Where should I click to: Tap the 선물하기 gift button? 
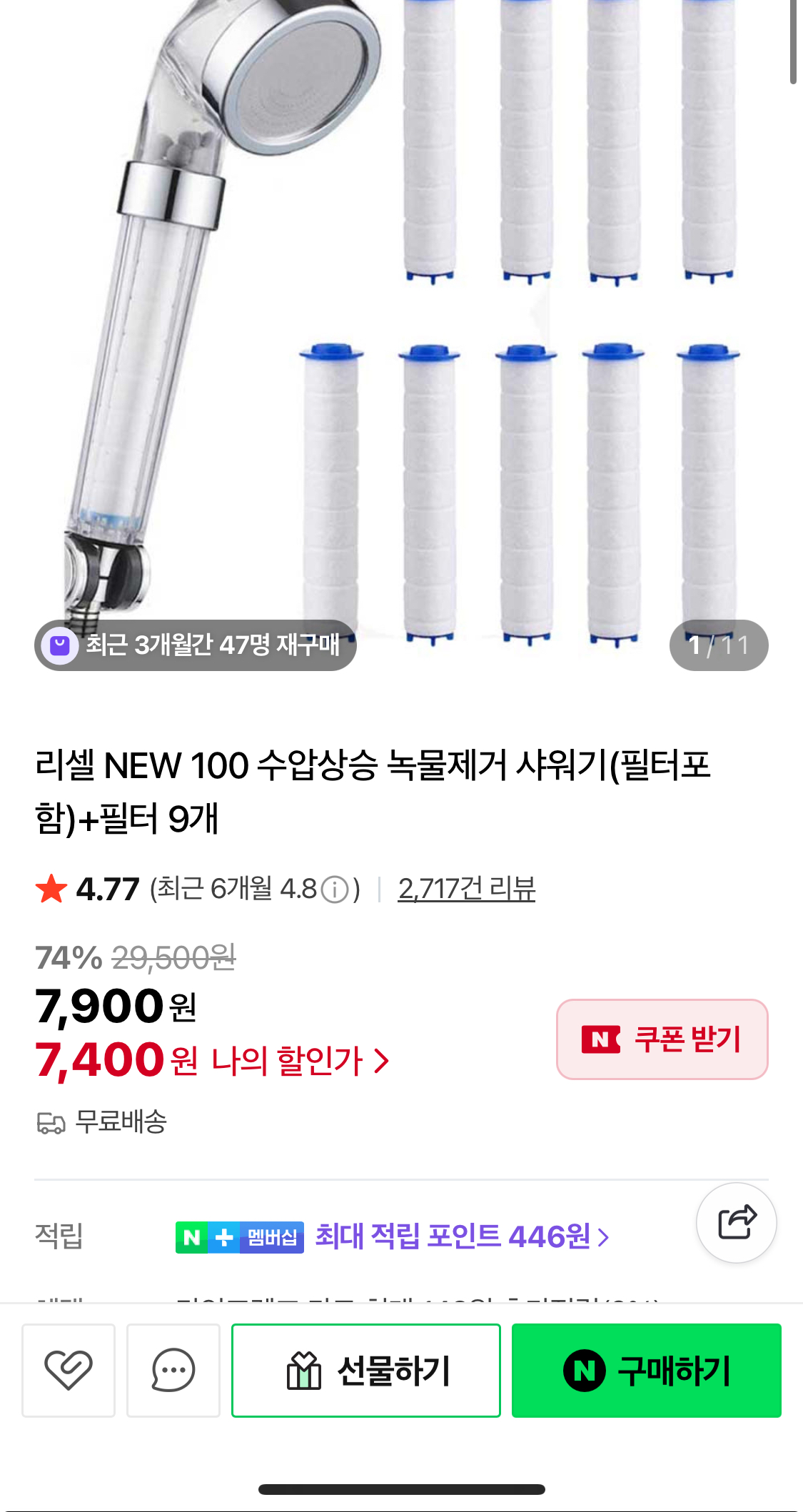tap(366, 1370)
